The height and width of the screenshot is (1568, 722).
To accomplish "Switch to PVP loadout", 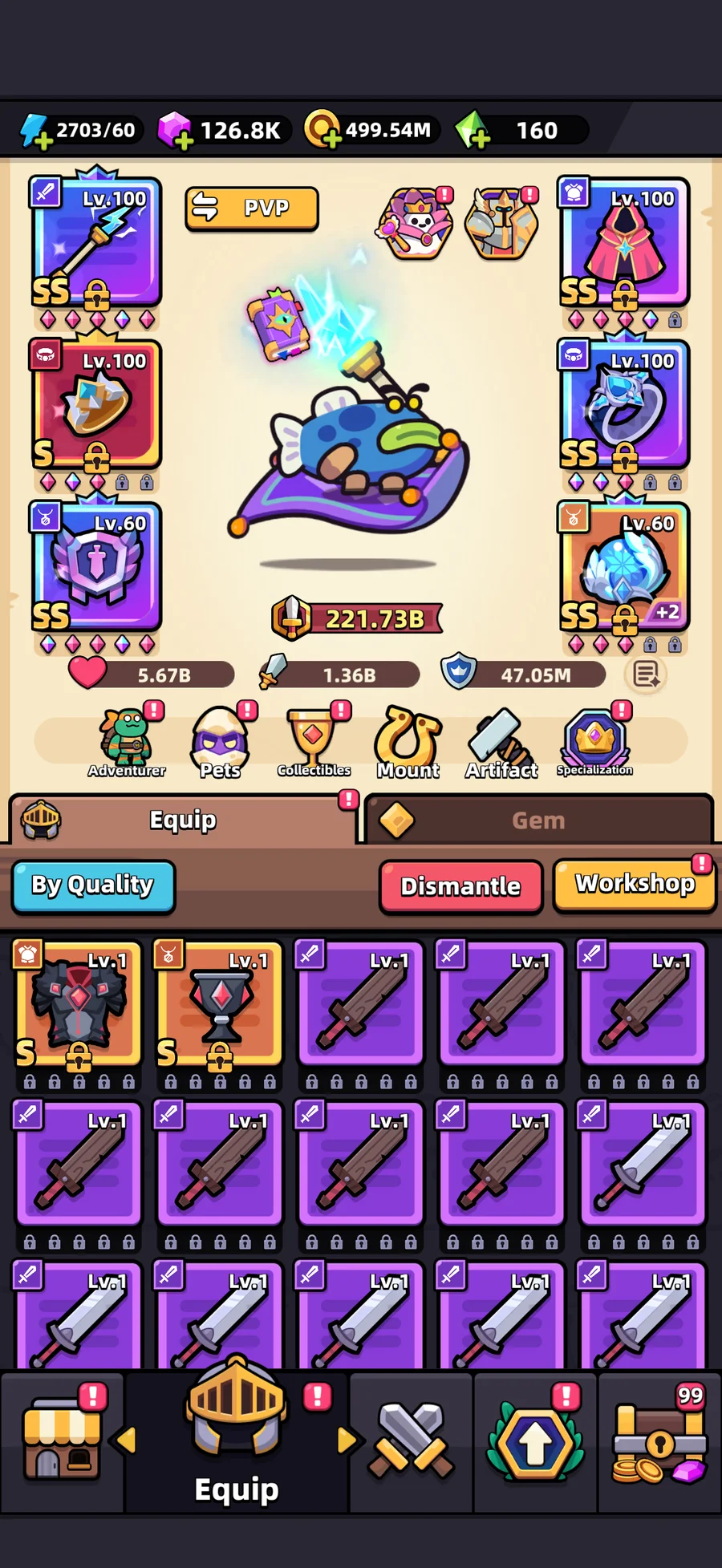I will click(251, 209).
